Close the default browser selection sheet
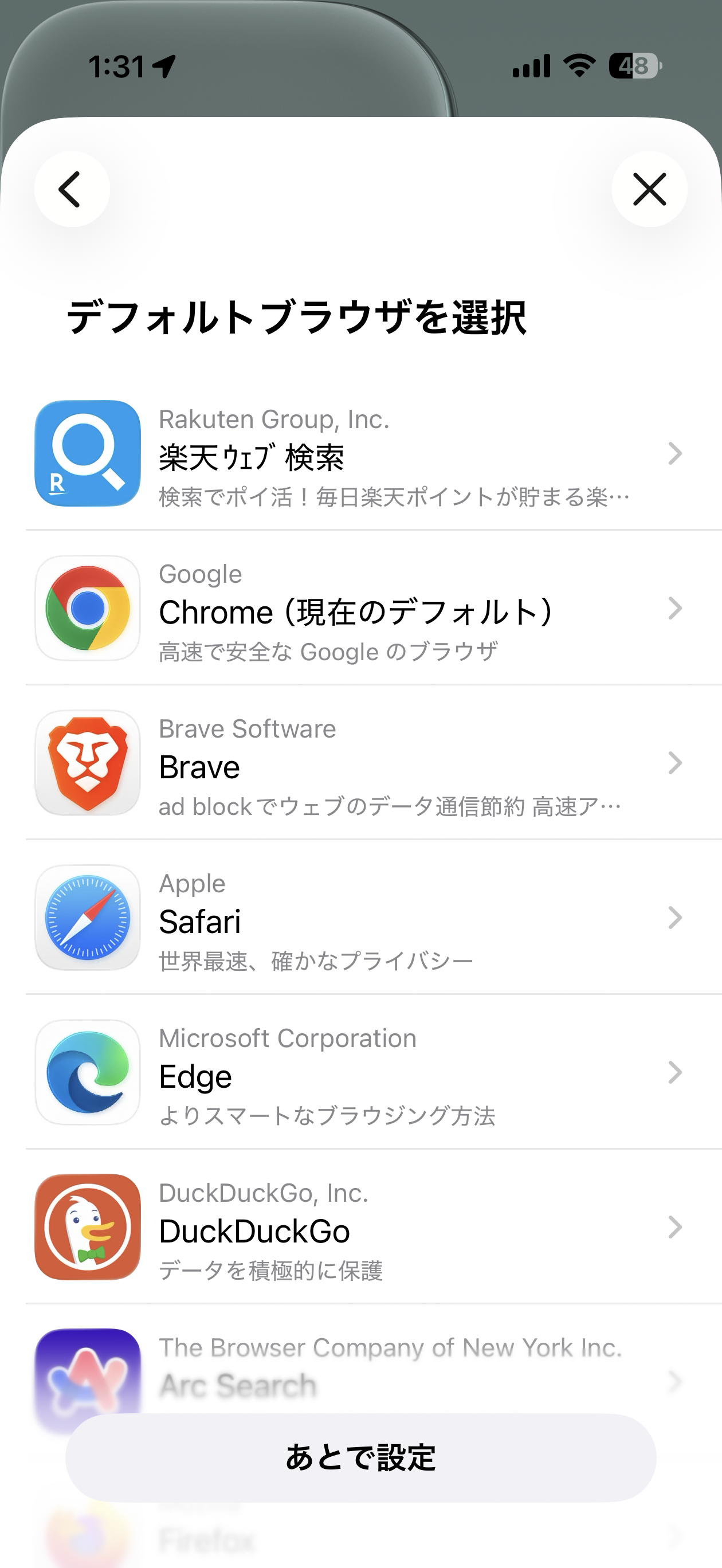722x1568 pixels. point(650,189)
